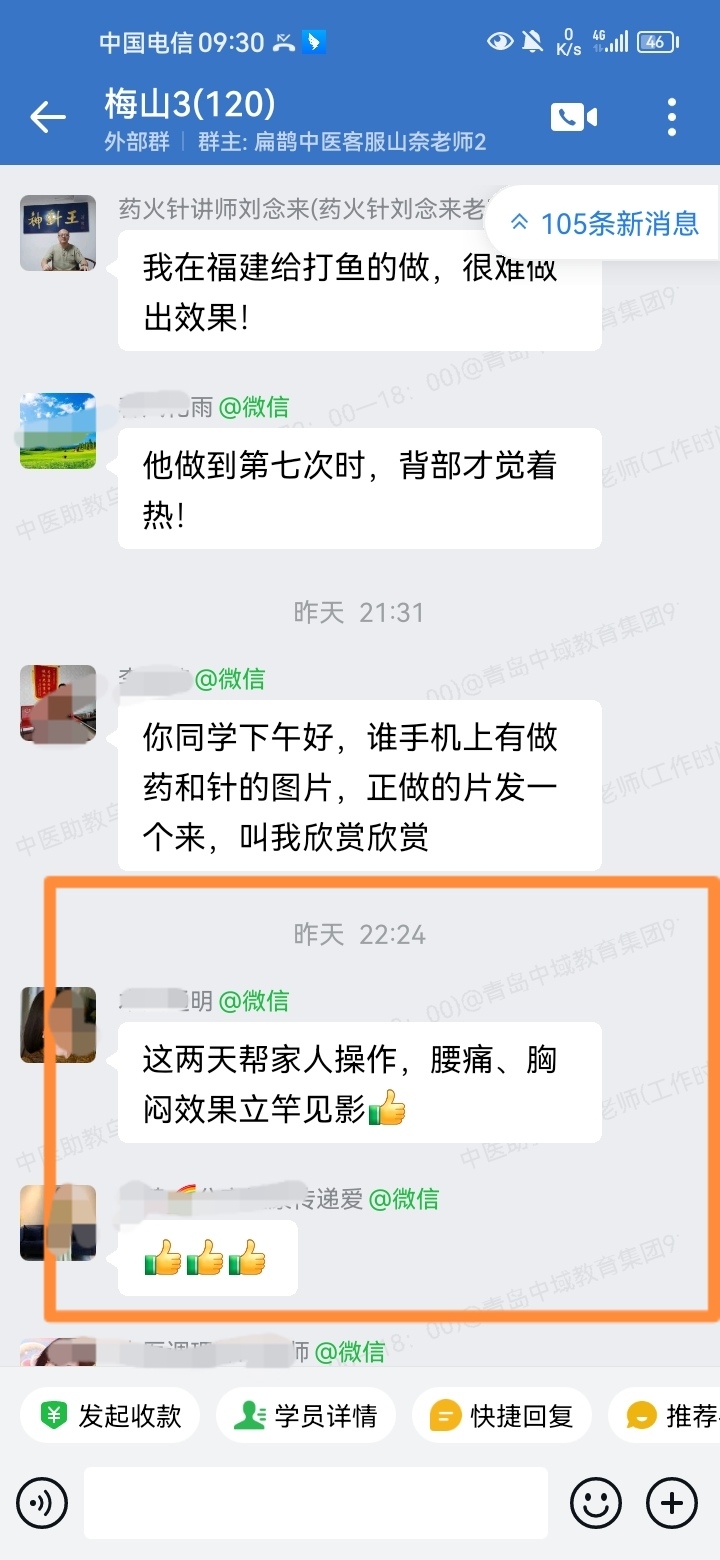Open the avatar of 药火针讲师刘念来
The width and height of the screenshot is (720, 1560).
coord(58,233)
